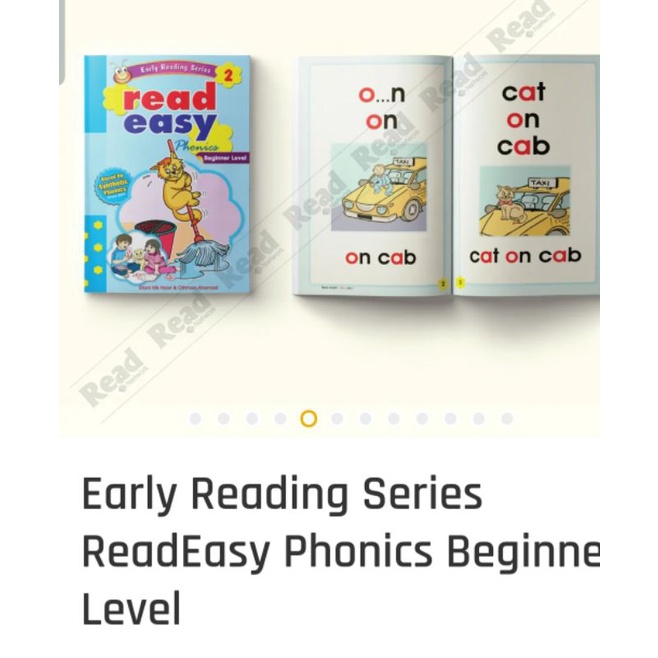This screenshot has height=658, width=658.
Task: Select the dot right after the highlighted one
Action: click(x=337, y=418)
